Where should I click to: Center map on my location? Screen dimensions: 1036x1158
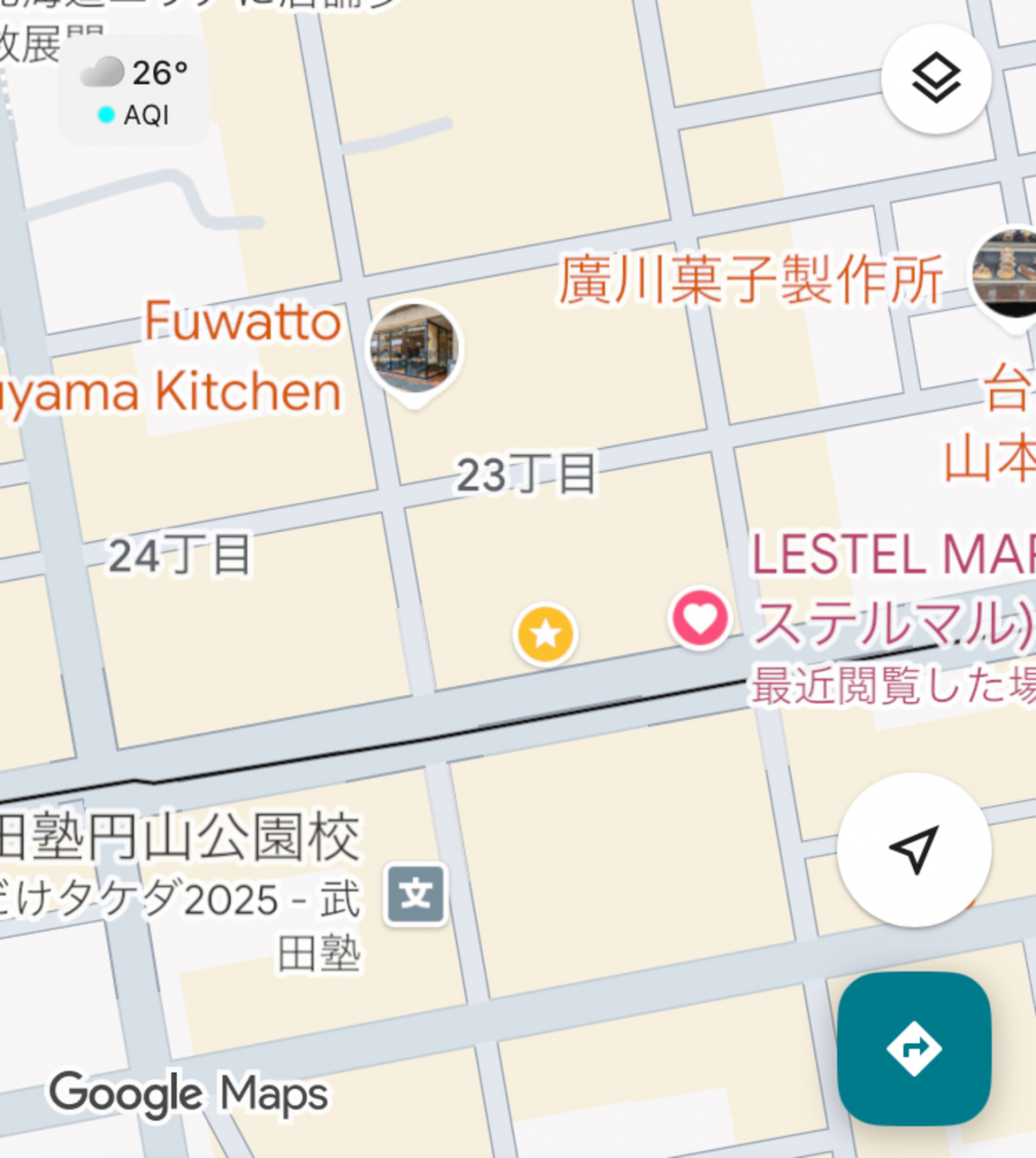click(914, 850)
